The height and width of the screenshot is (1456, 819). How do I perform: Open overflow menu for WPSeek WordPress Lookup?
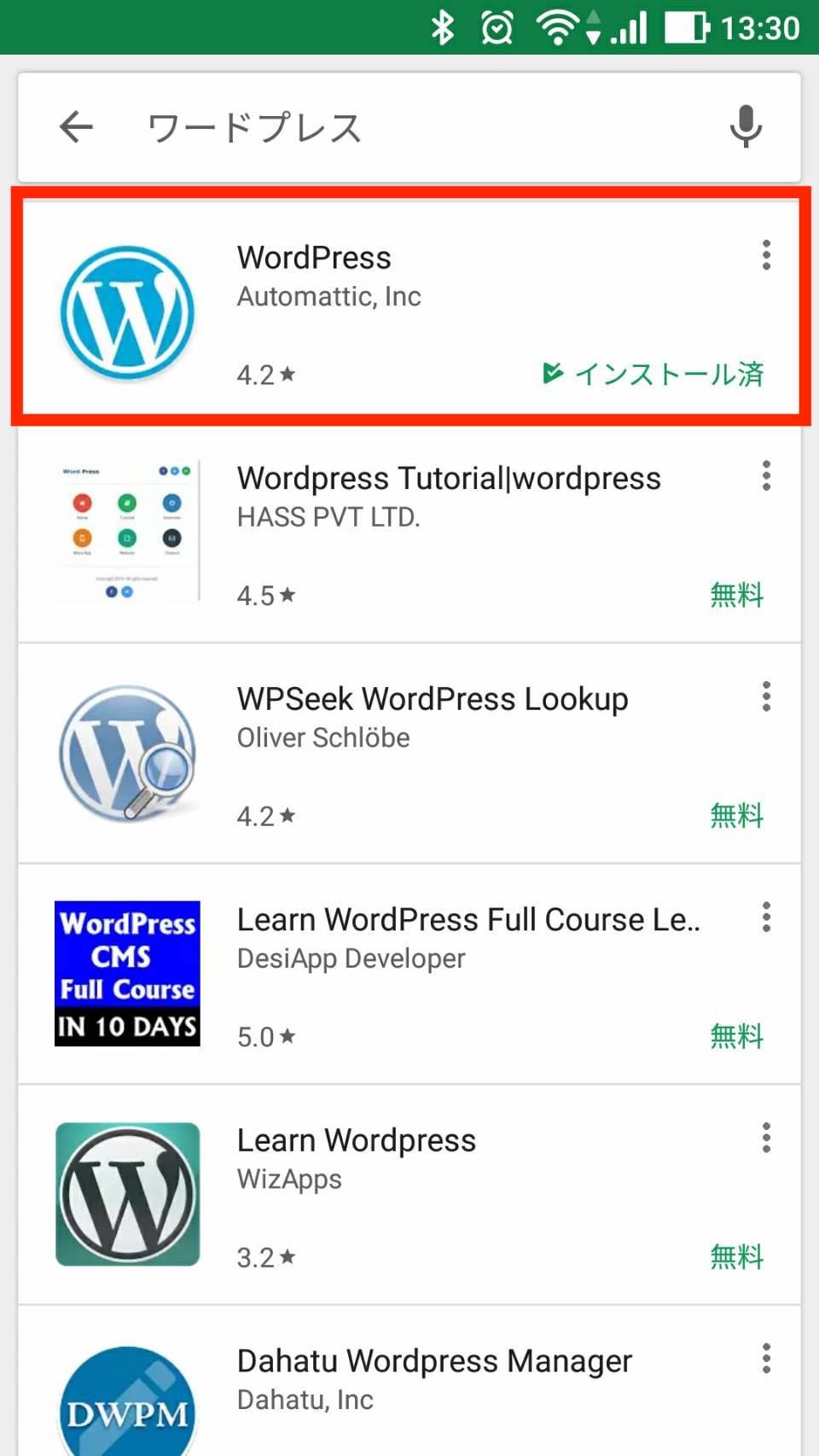[x=766, y=696]
